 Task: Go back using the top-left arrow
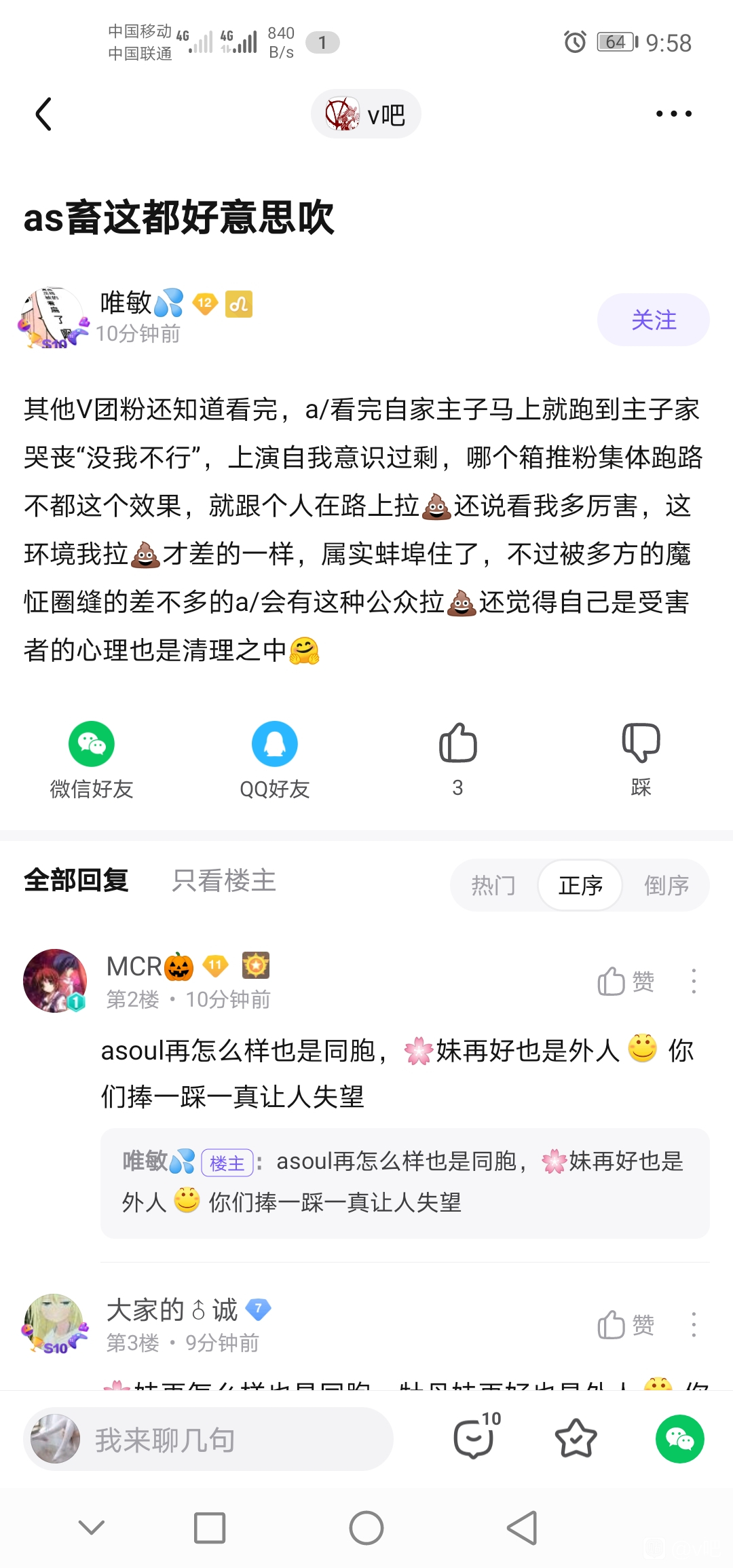(44, 114)
